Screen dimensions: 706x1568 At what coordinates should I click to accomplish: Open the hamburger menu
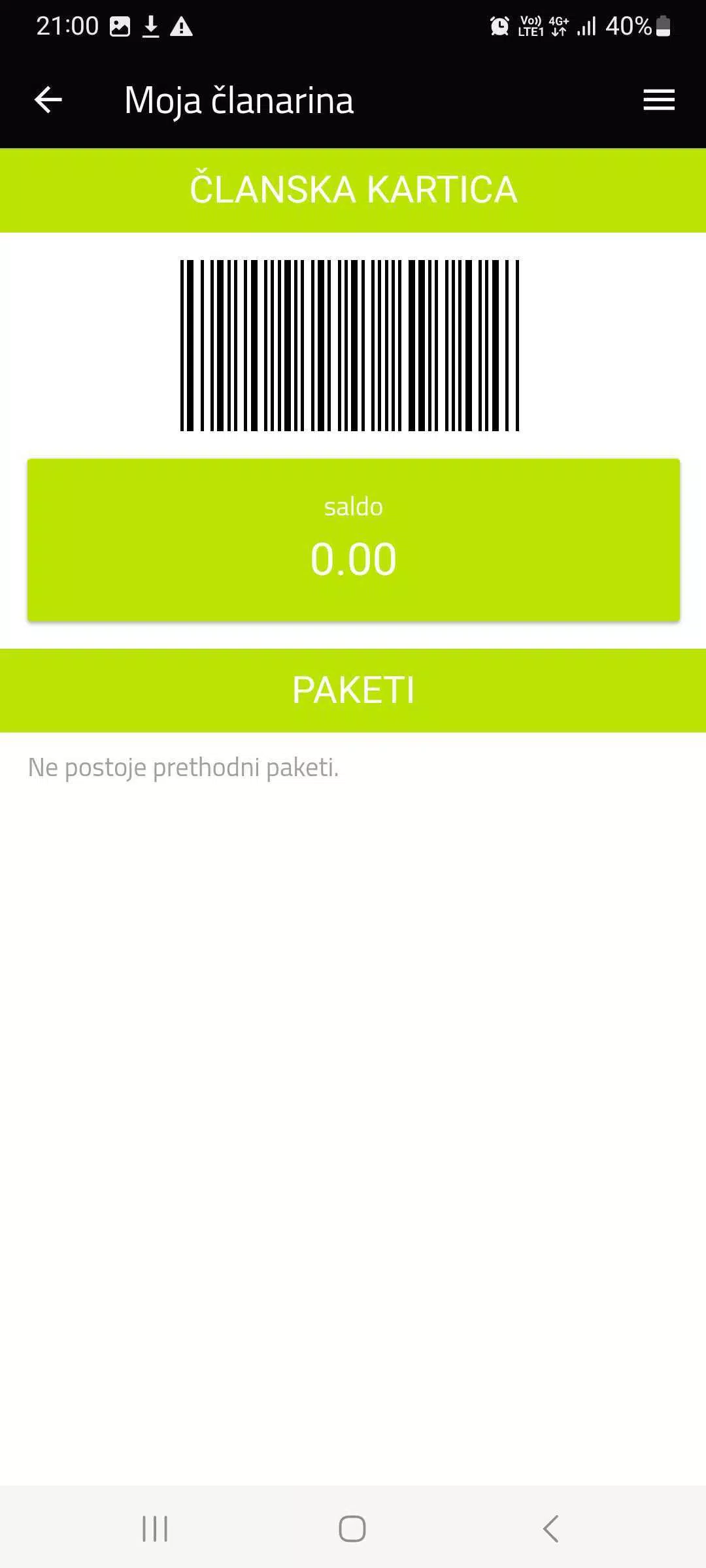659,100
